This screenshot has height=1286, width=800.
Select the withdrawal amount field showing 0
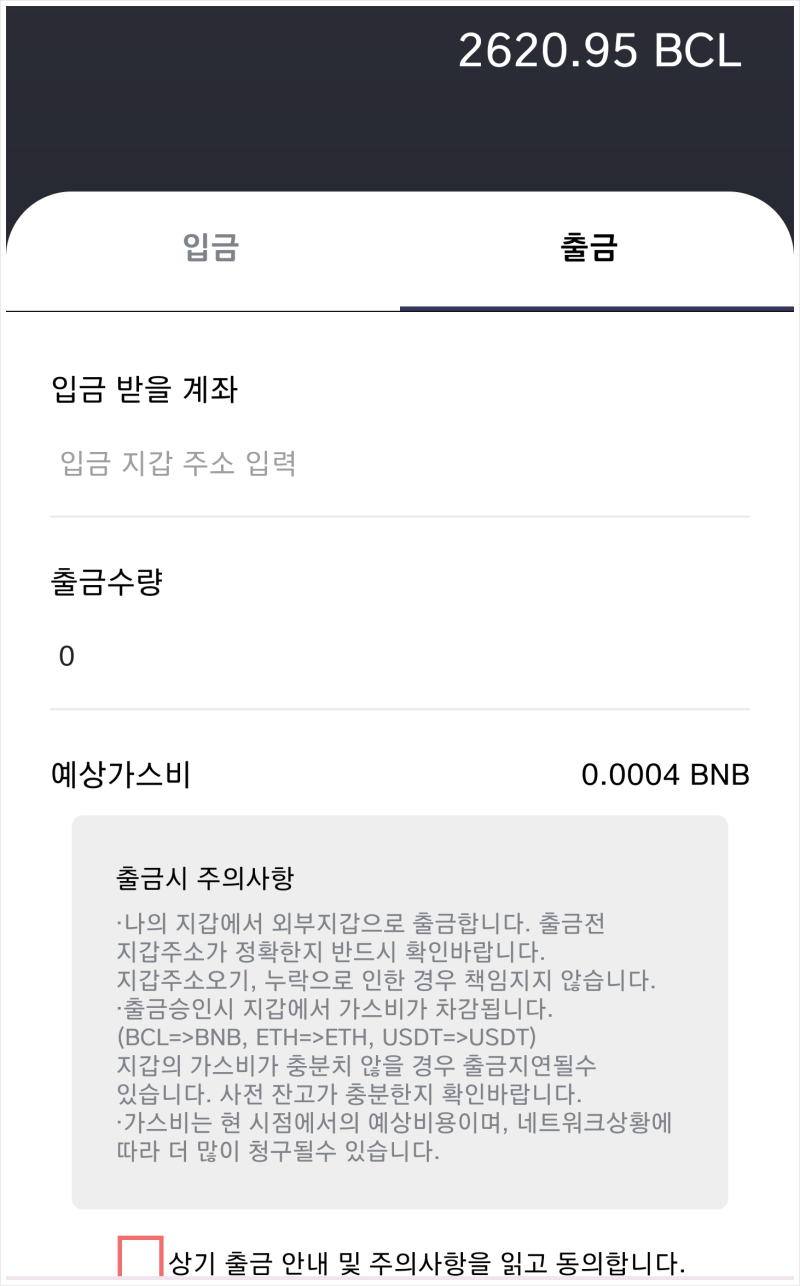400,655
